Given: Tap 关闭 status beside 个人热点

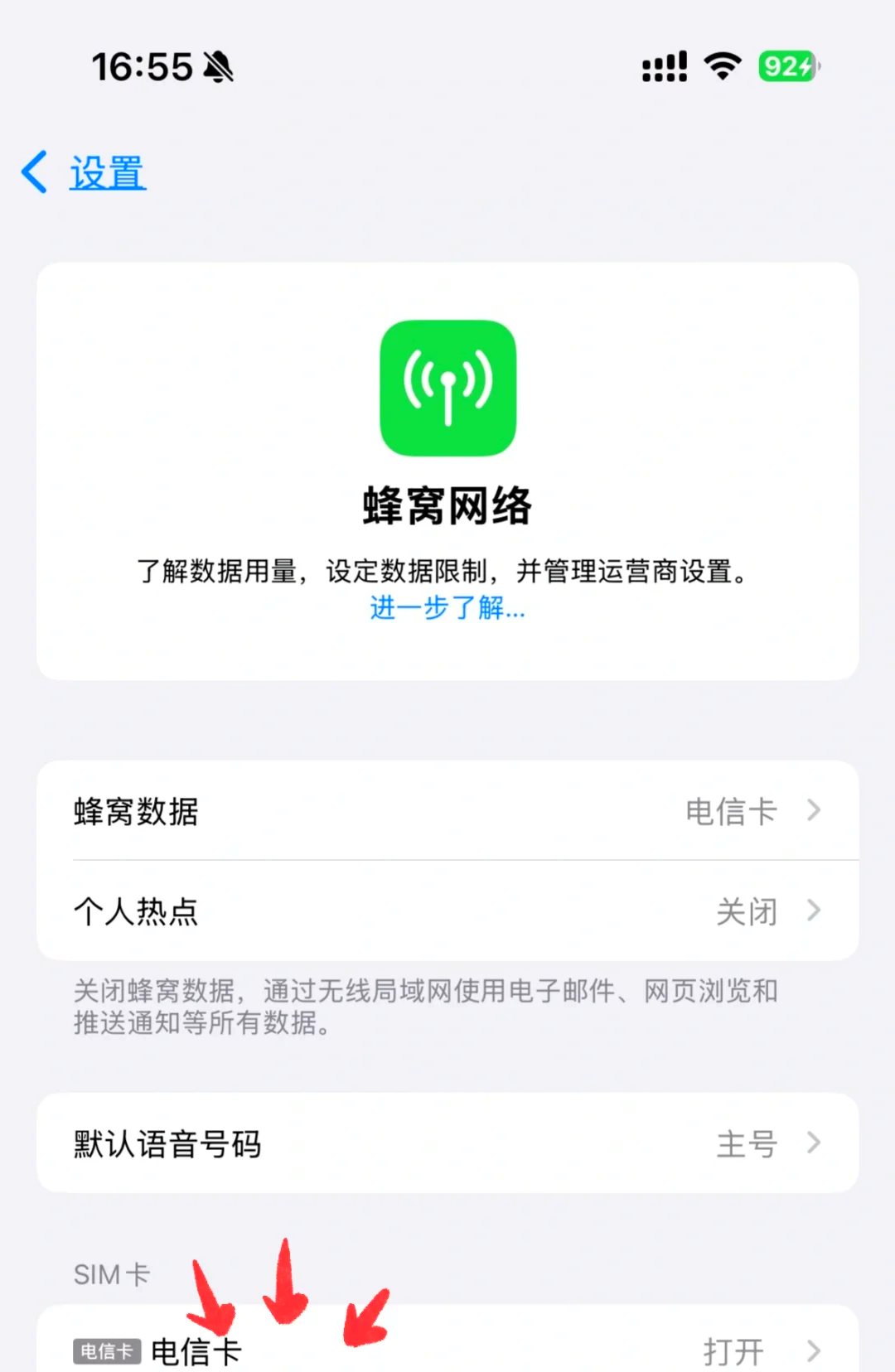Looking at the screenshot, I should [747, 911].
